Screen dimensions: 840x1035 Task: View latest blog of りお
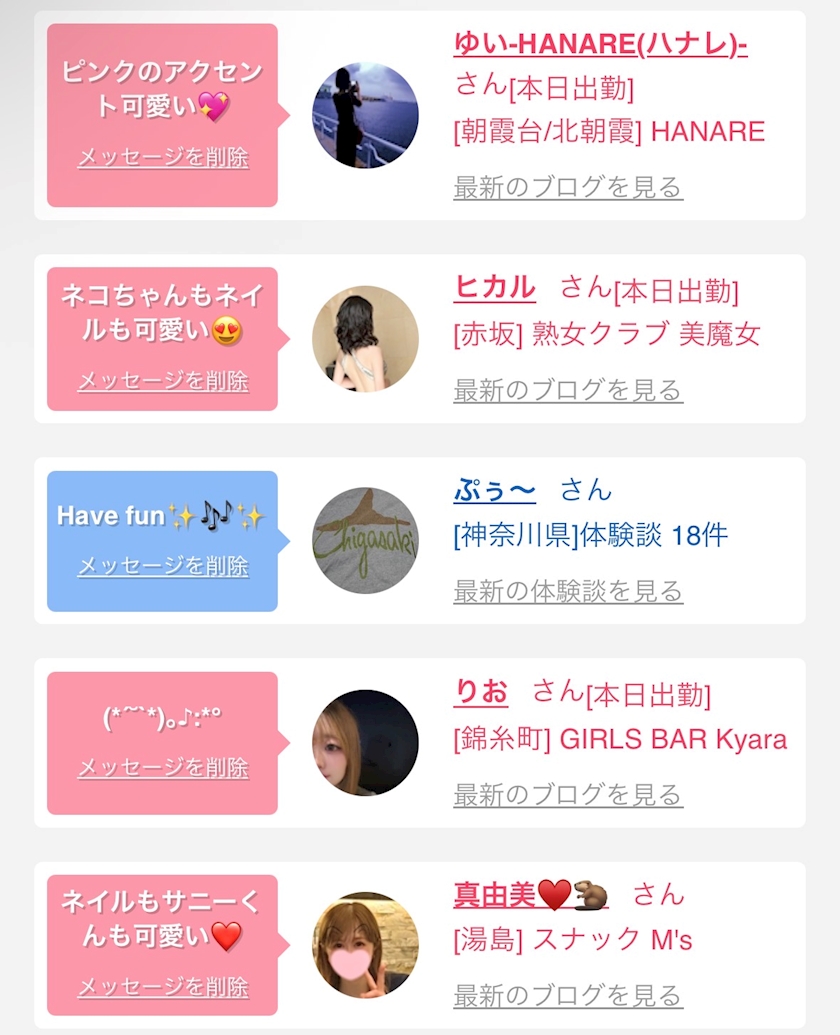tap(568, 795)
